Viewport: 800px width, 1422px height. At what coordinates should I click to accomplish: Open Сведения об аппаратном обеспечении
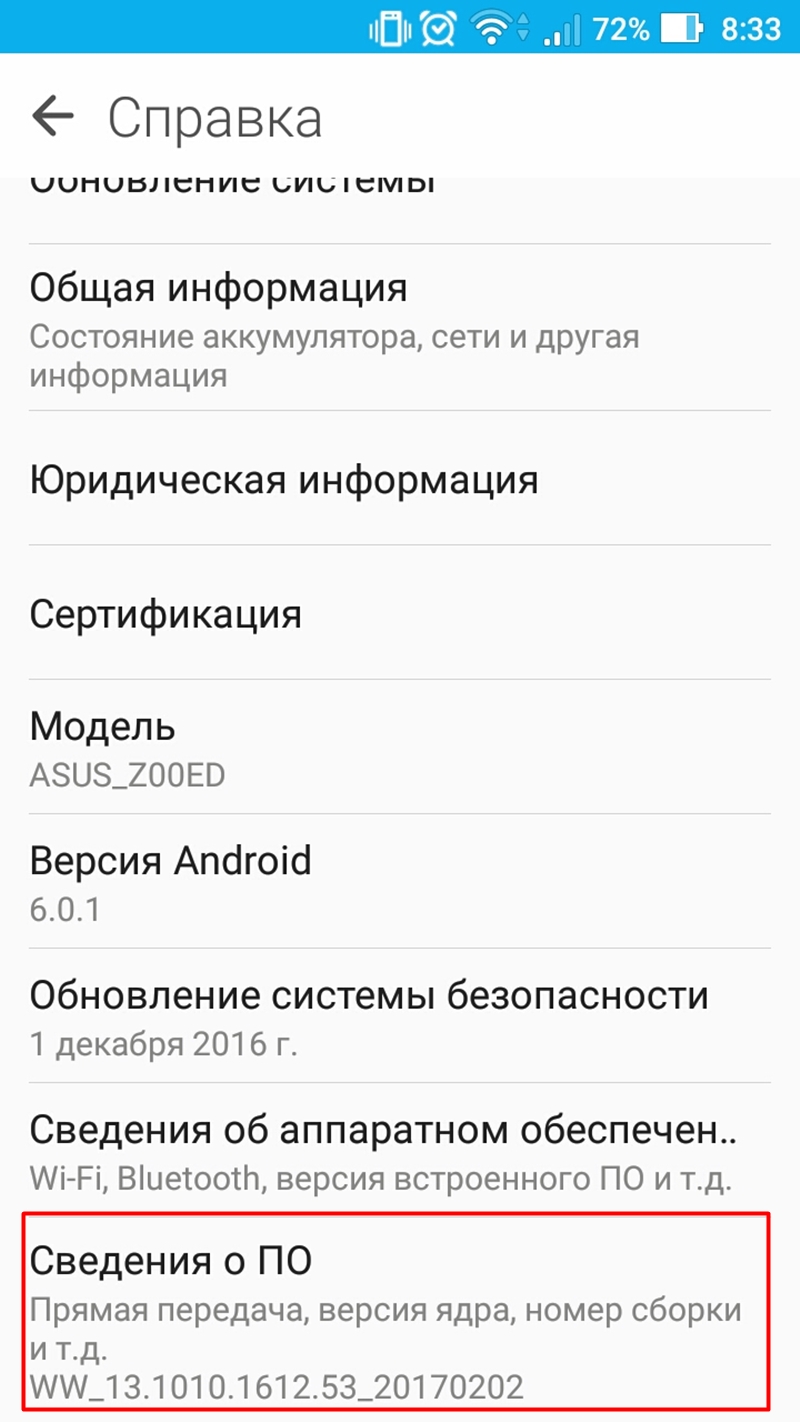pos(400,1148)
